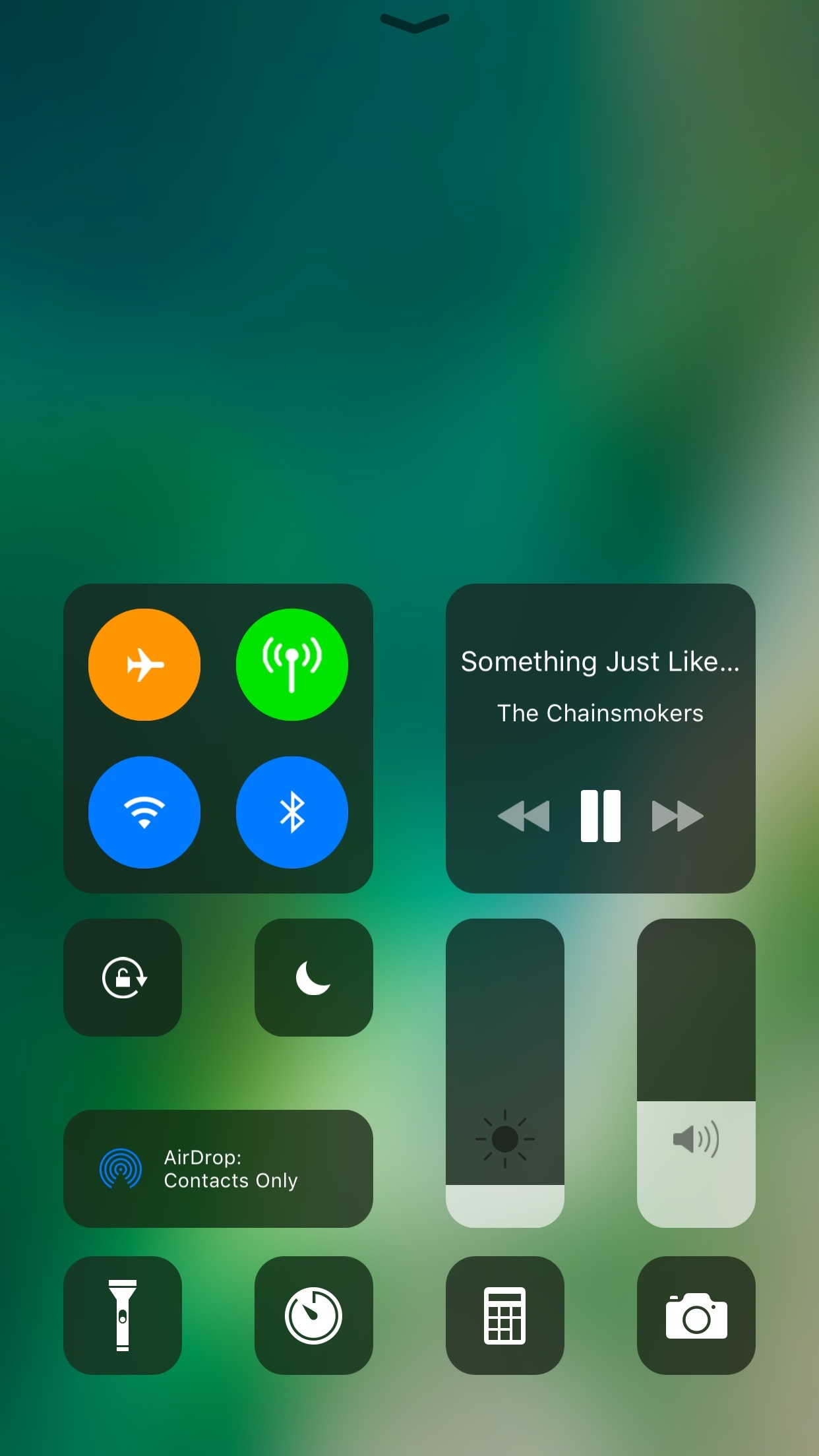Viewport: 819px width, 1456px height.
Task: Tap the volume slider
Action: (696, 1073)
